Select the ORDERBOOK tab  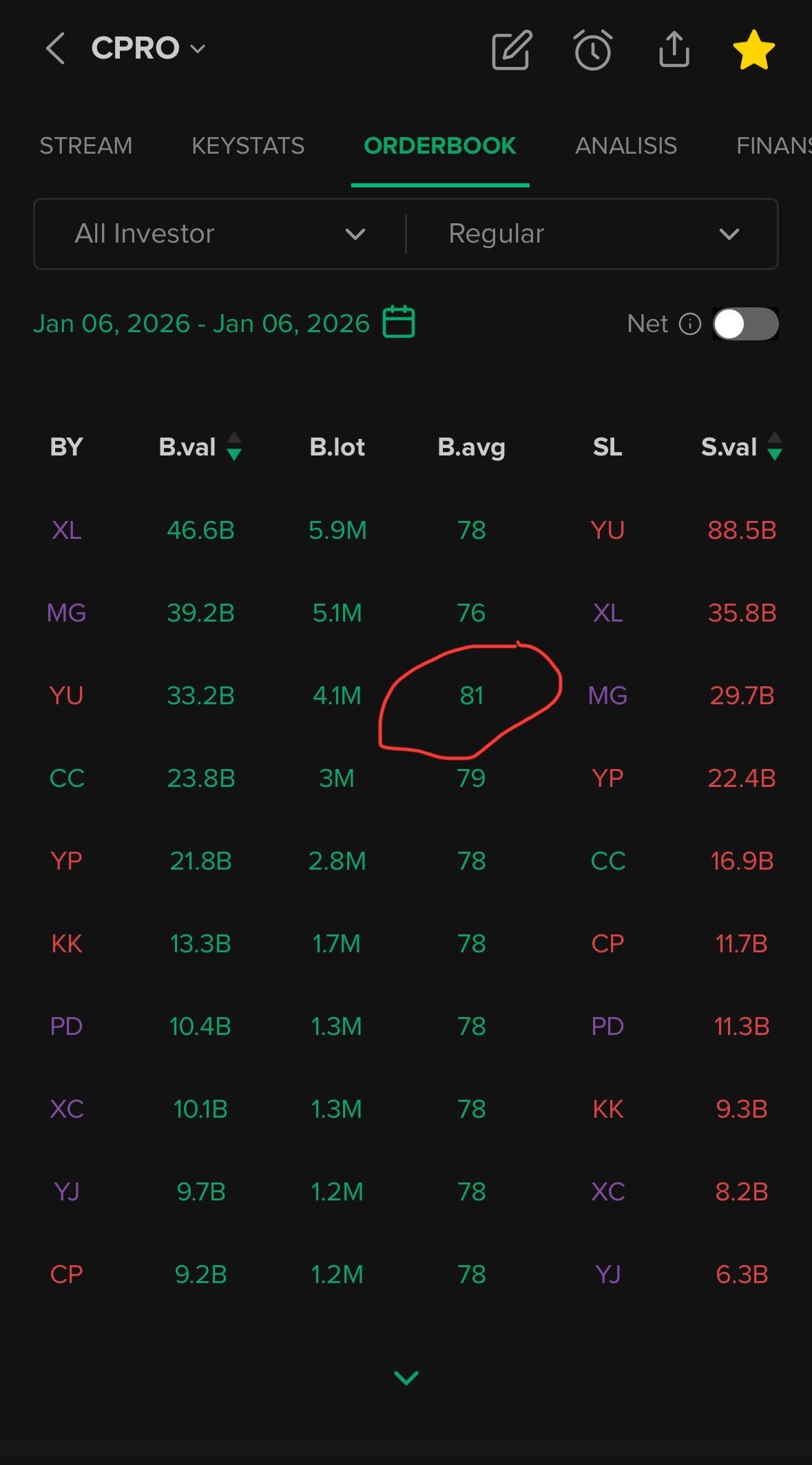tap(439, 146)
